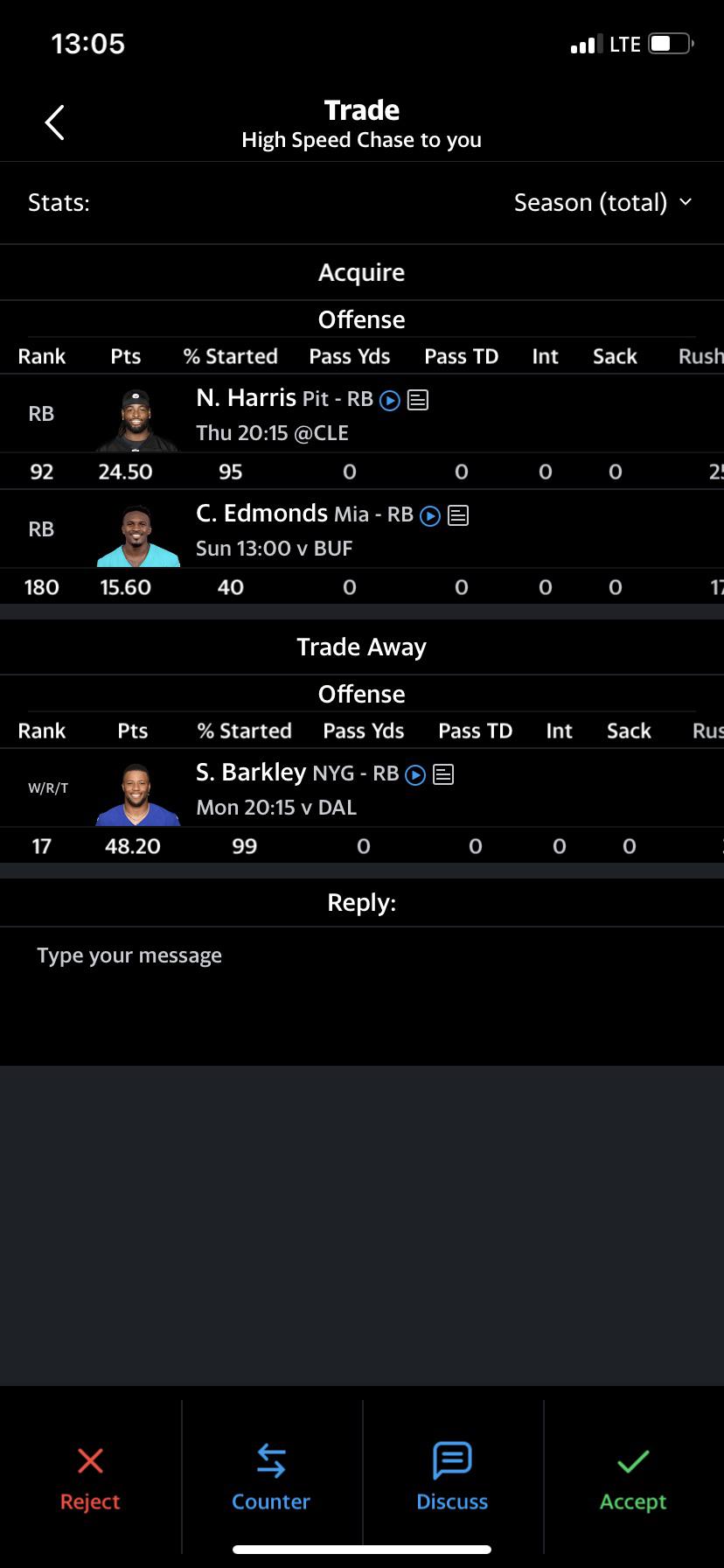
Task: Expand the Acquire Offense section
Action: 361,319
